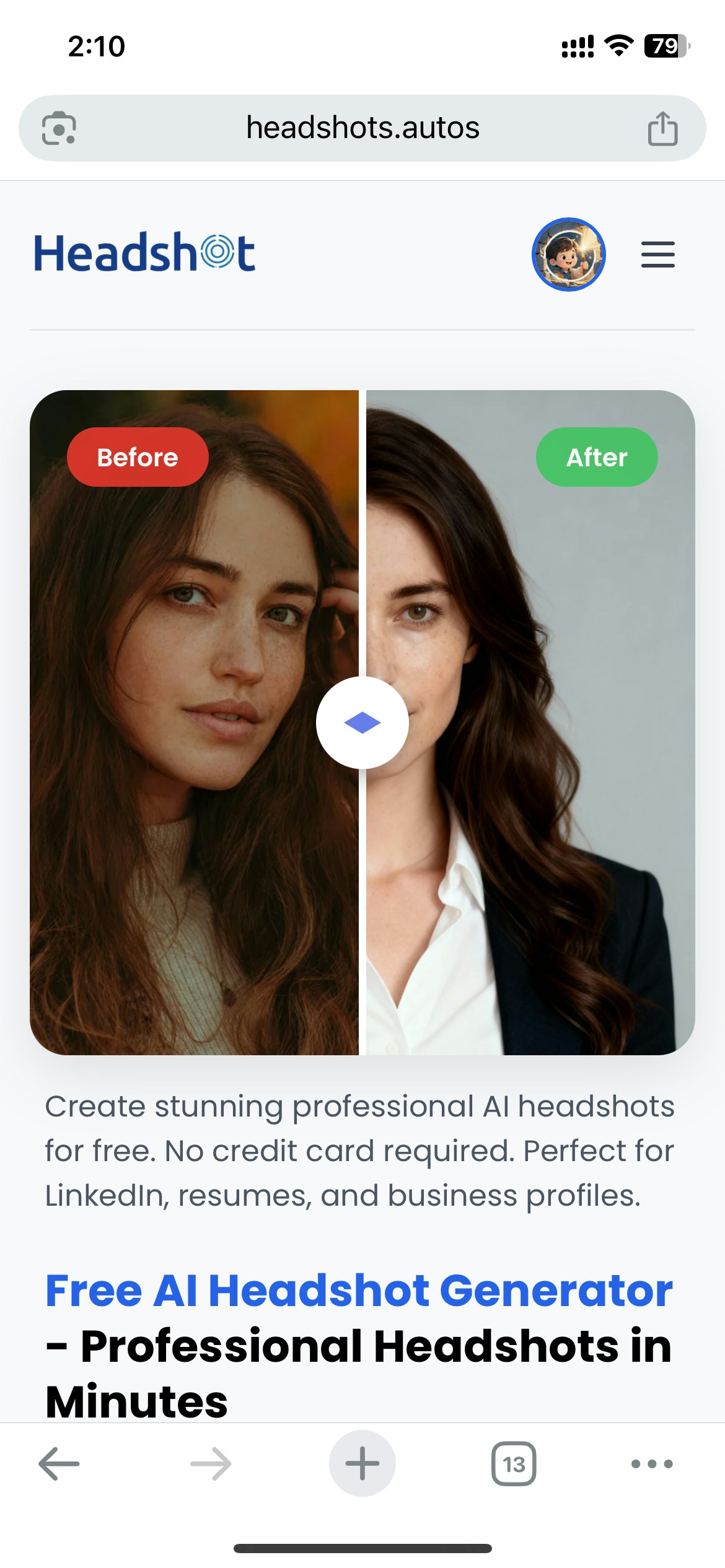Tap the clock showing 2:10 in status bar

pyautogui.click(x=96, y=46)
